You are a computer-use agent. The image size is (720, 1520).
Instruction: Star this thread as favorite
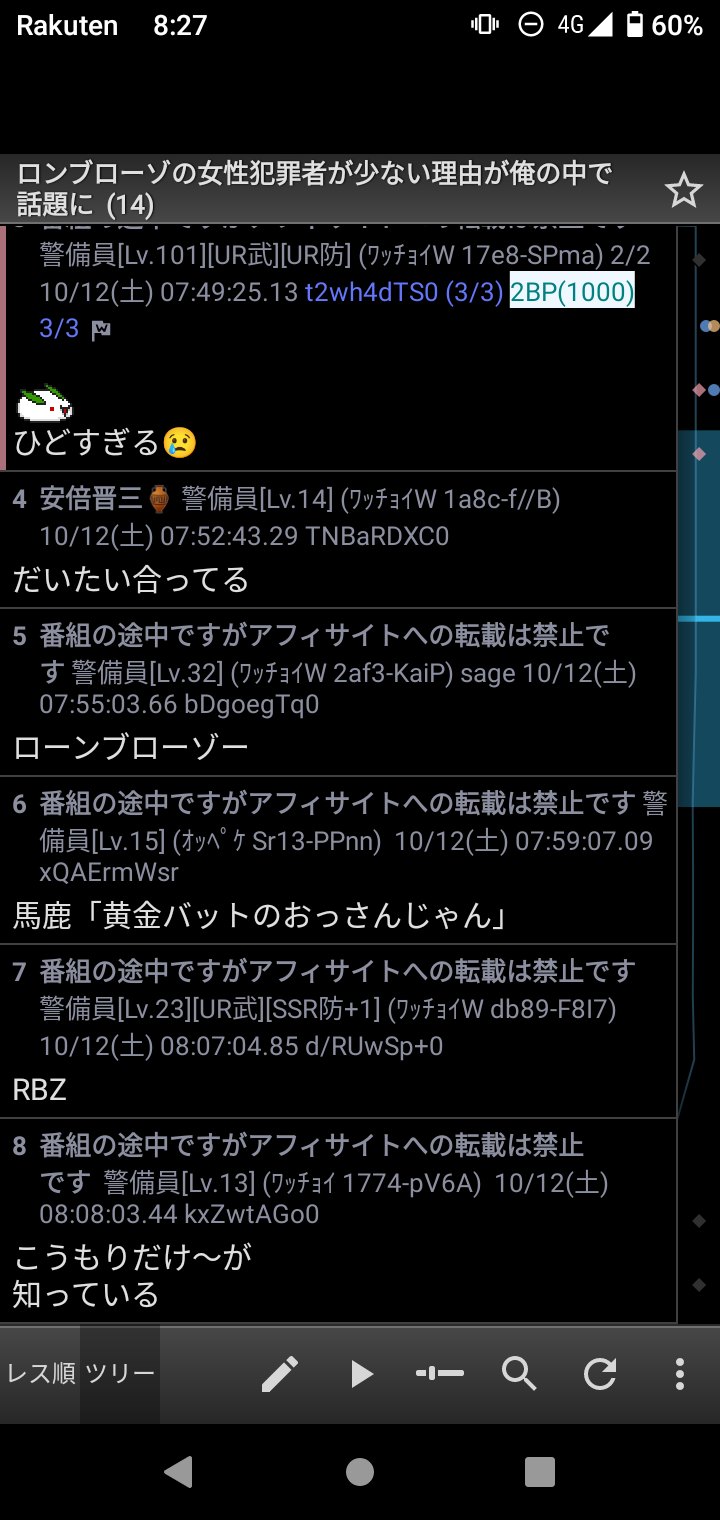click(684, 190)
